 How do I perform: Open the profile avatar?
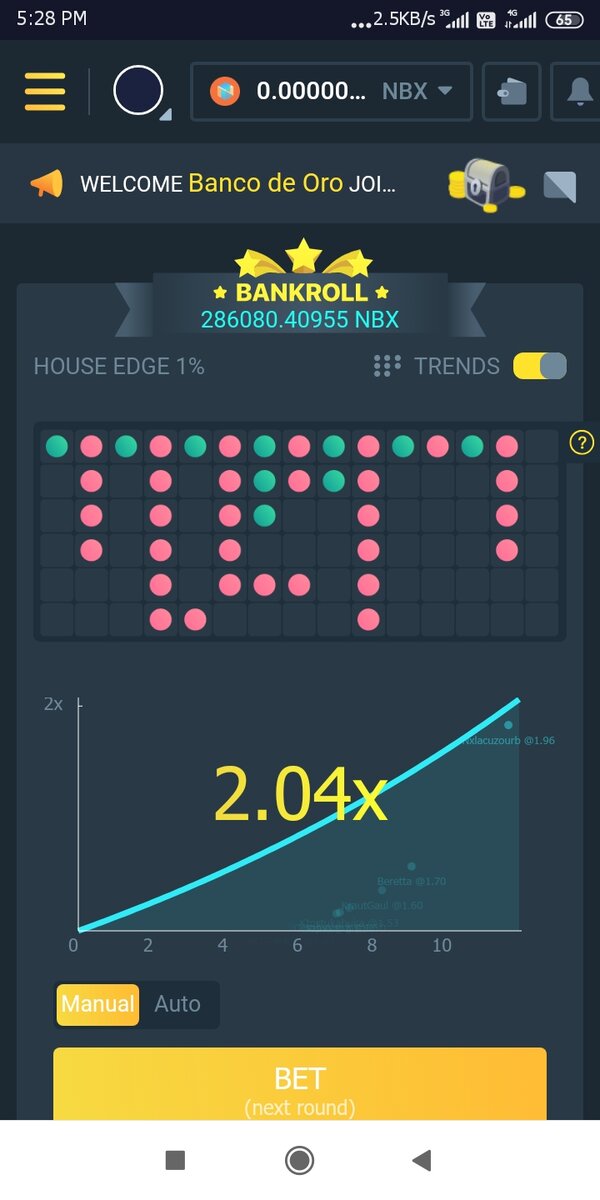tap(138, 92)
